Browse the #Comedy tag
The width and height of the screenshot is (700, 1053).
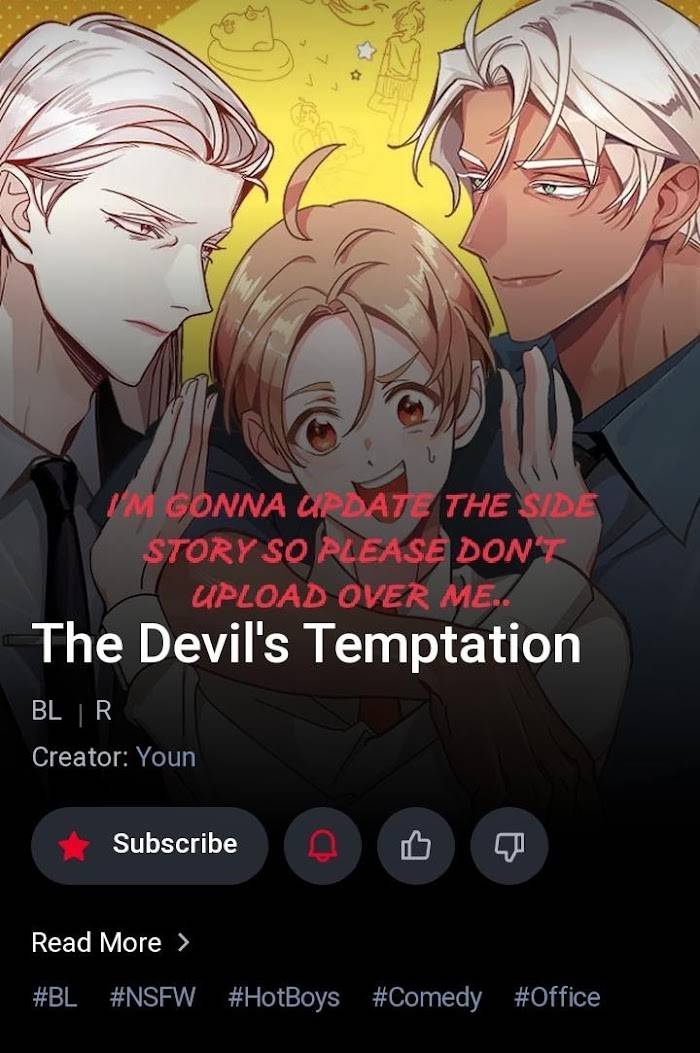point(426,997)
